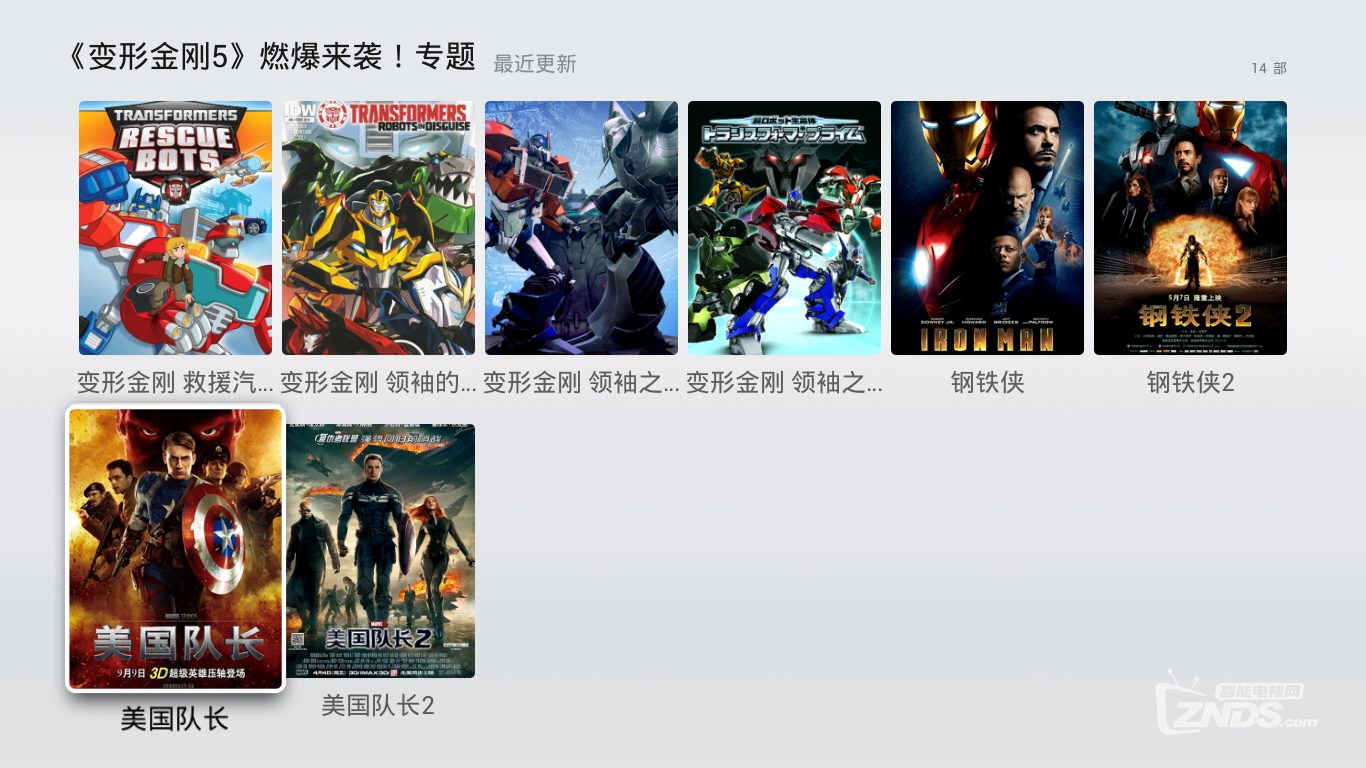The width and height of the screenshot is (1366, 768).
Task: Play the highlighted 美国队长 movie
Action: pyautogui.click(x=175, y=548)
